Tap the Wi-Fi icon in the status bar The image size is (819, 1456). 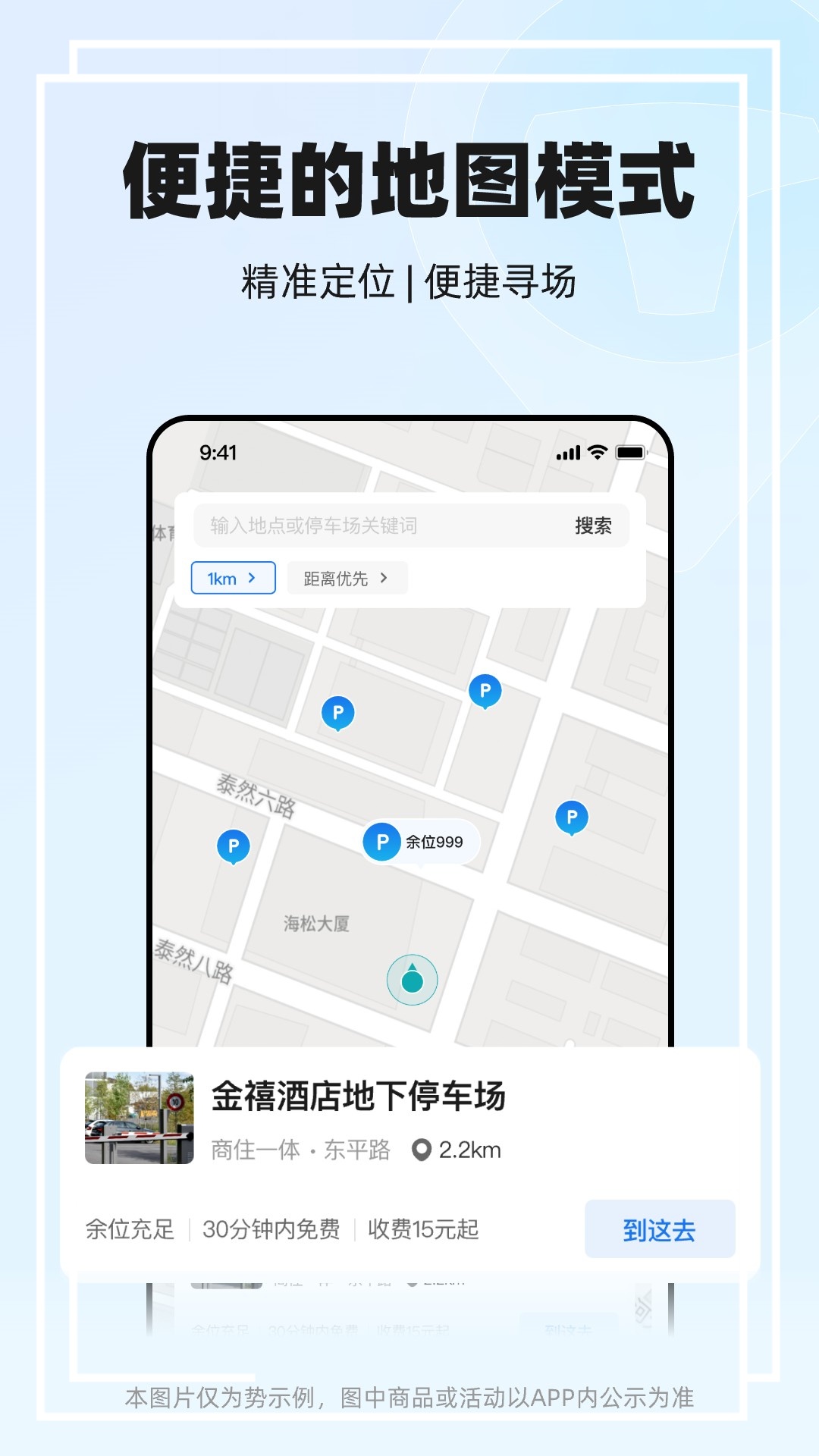point(598,452)
